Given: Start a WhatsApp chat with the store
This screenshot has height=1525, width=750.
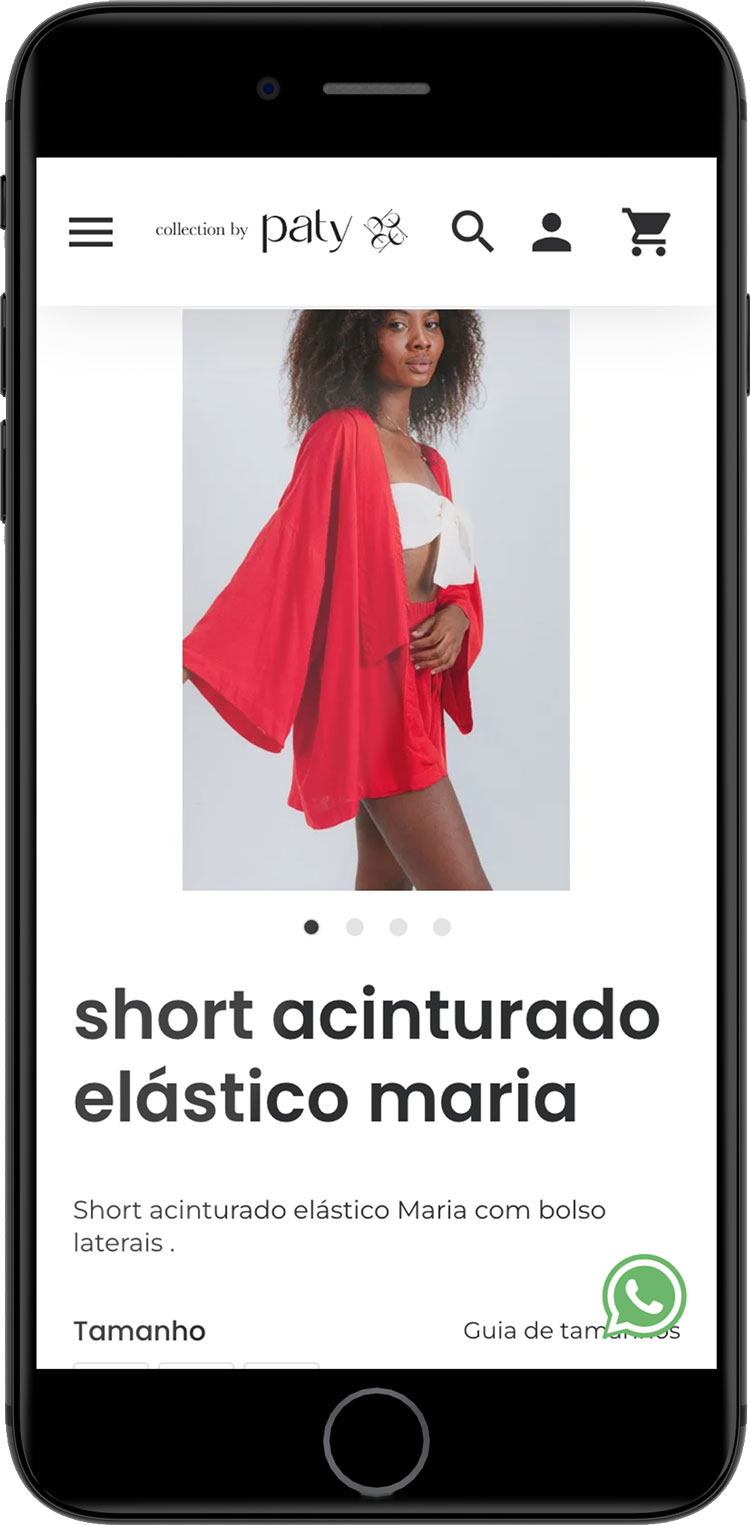Looking at the screenshot, I should [x=645, y=1296].
